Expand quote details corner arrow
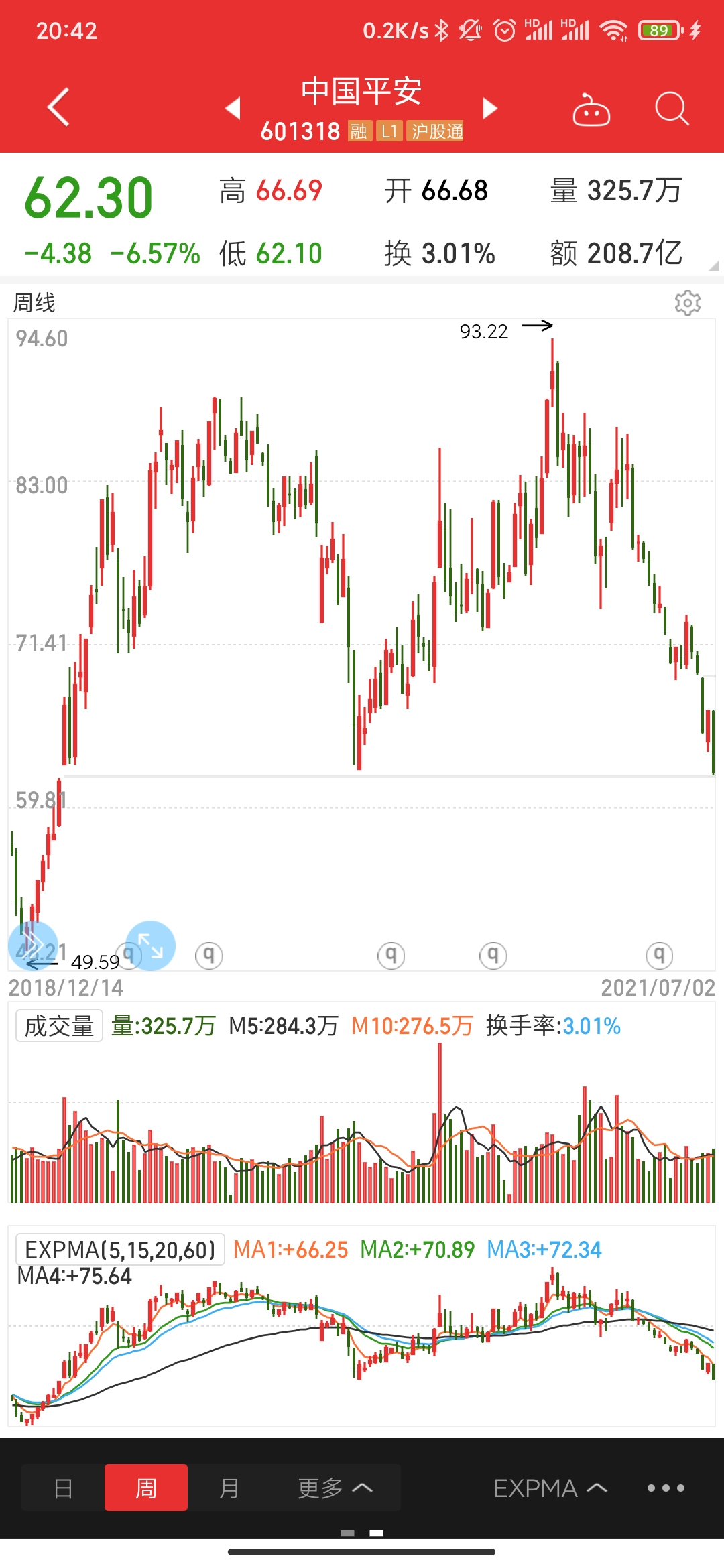 tap(713, 265)
